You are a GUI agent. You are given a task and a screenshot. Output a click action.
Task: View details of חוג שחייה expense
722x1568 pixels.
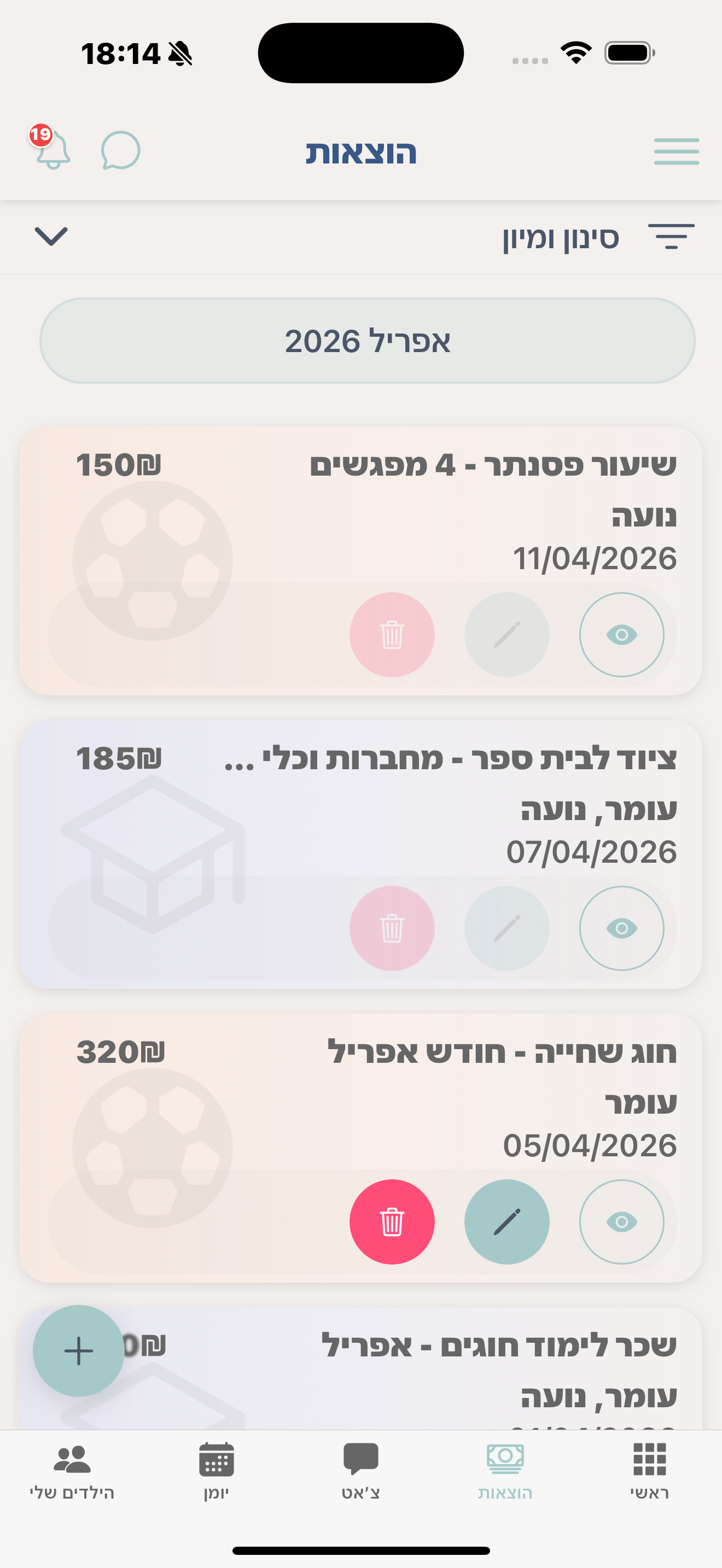[x=621, y=1222]
